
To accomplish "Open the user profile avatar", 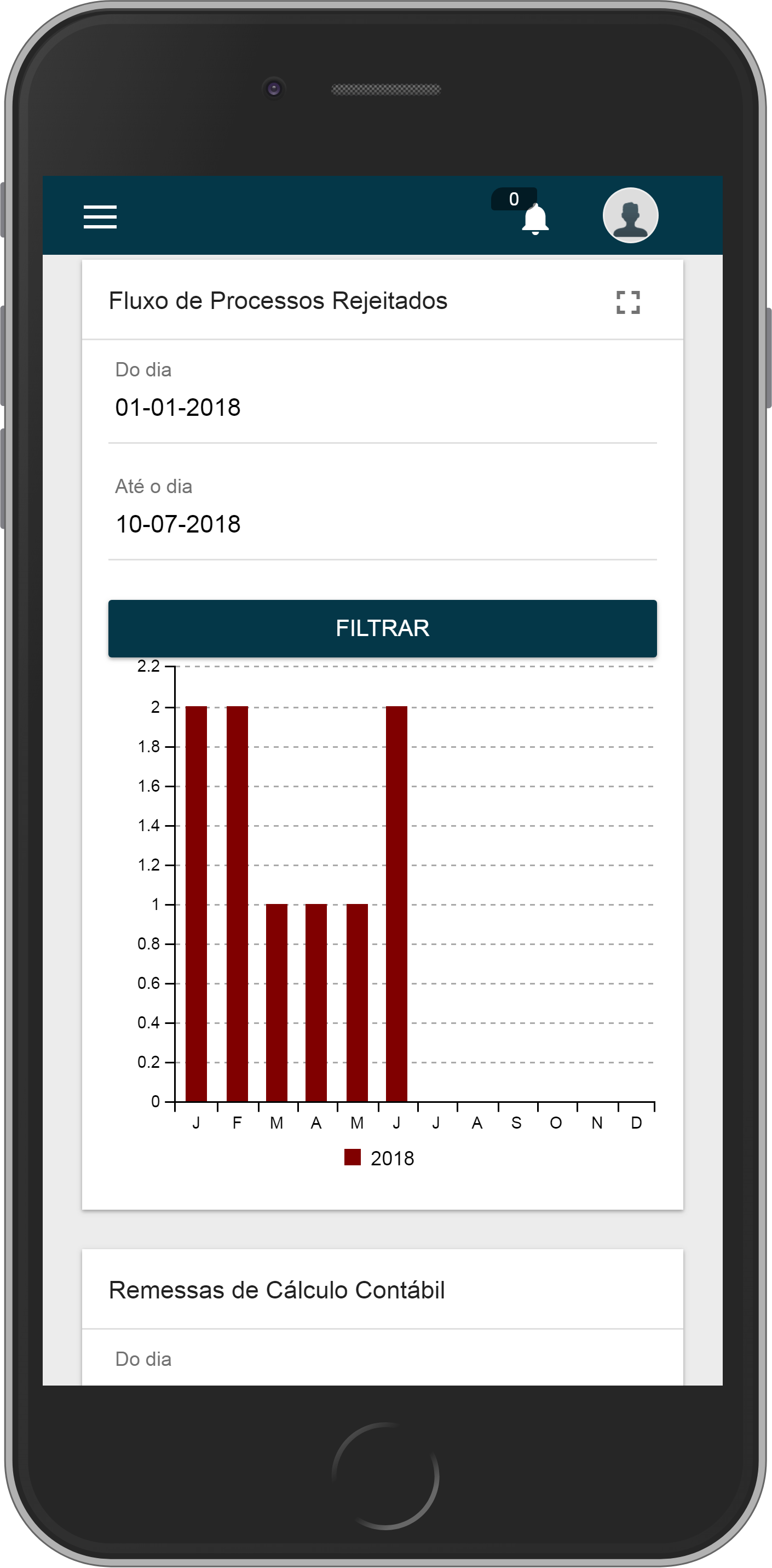I will click(630, 215).
